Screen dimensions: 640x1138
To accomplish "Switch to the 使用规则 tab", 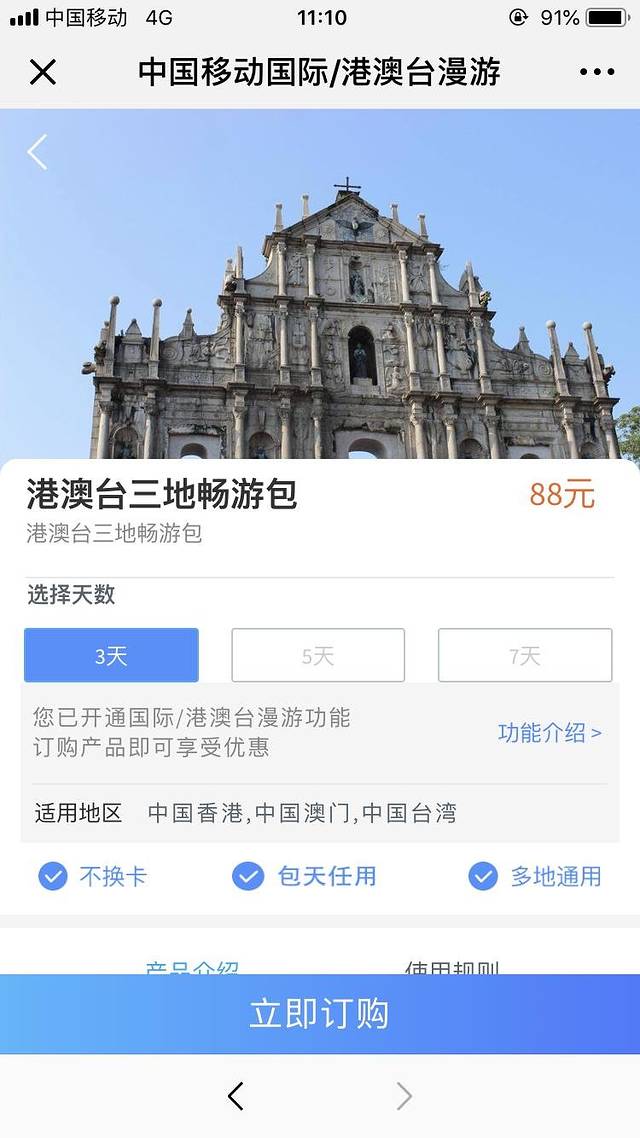I will (451, 967).
